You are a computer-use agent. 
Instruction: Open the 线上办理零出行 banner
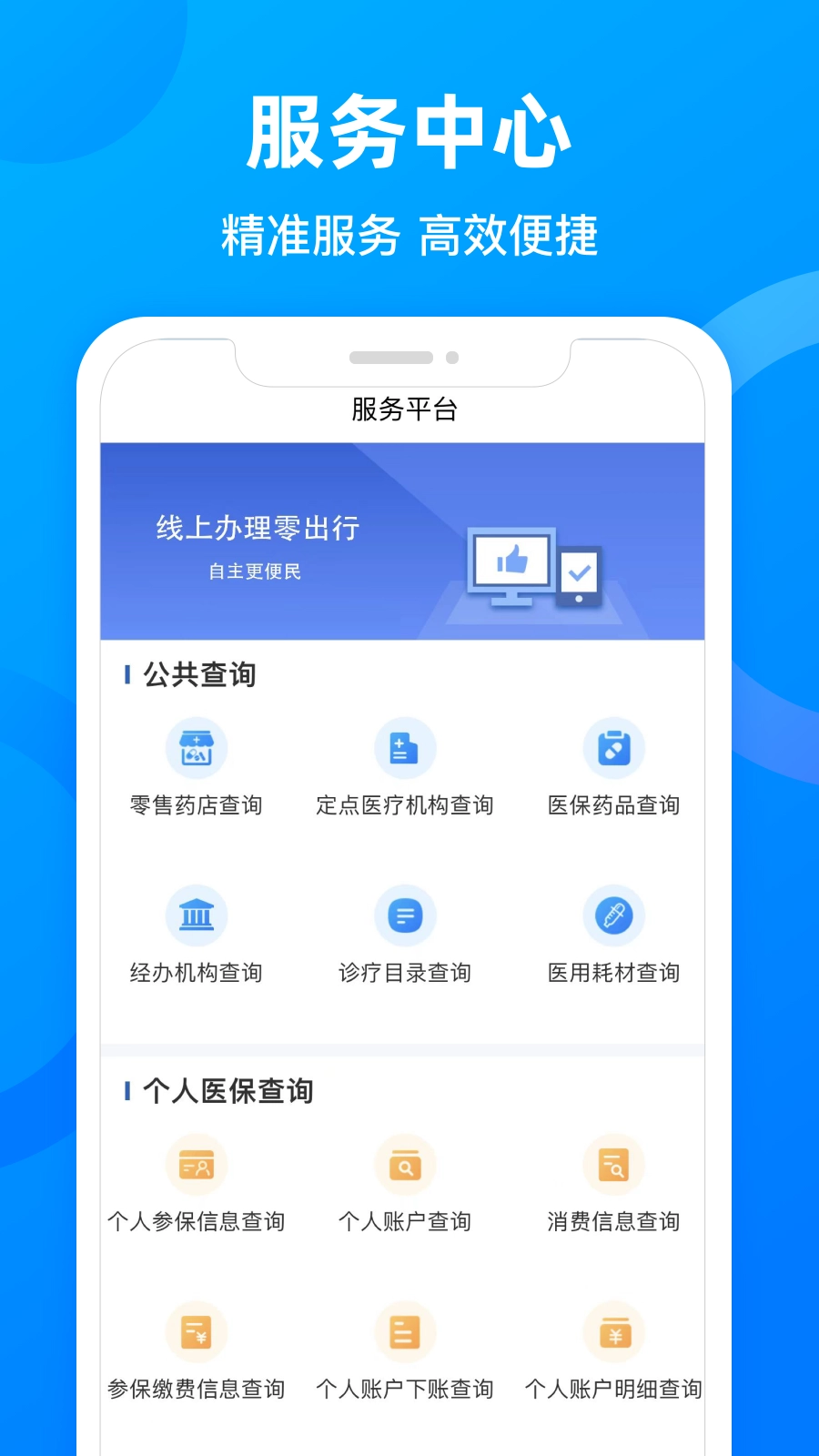(402, 539)
